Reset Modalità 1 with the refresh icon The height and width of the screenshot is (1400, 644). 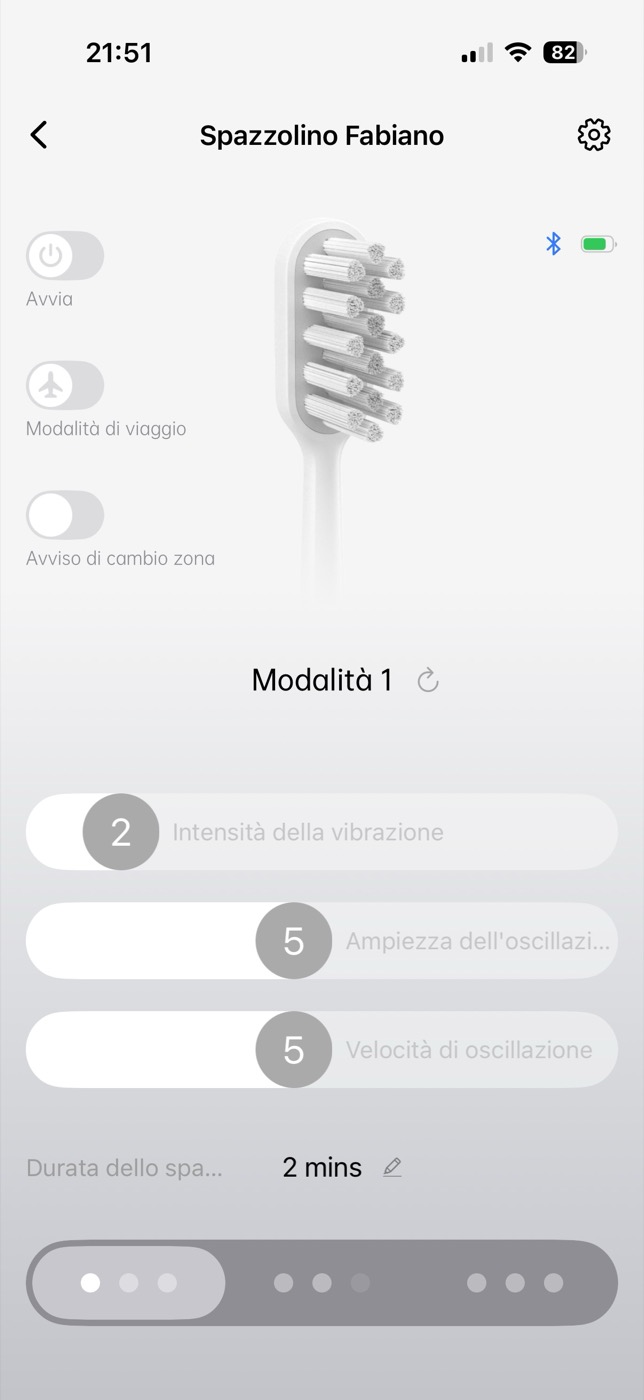[x=428, y=681]
